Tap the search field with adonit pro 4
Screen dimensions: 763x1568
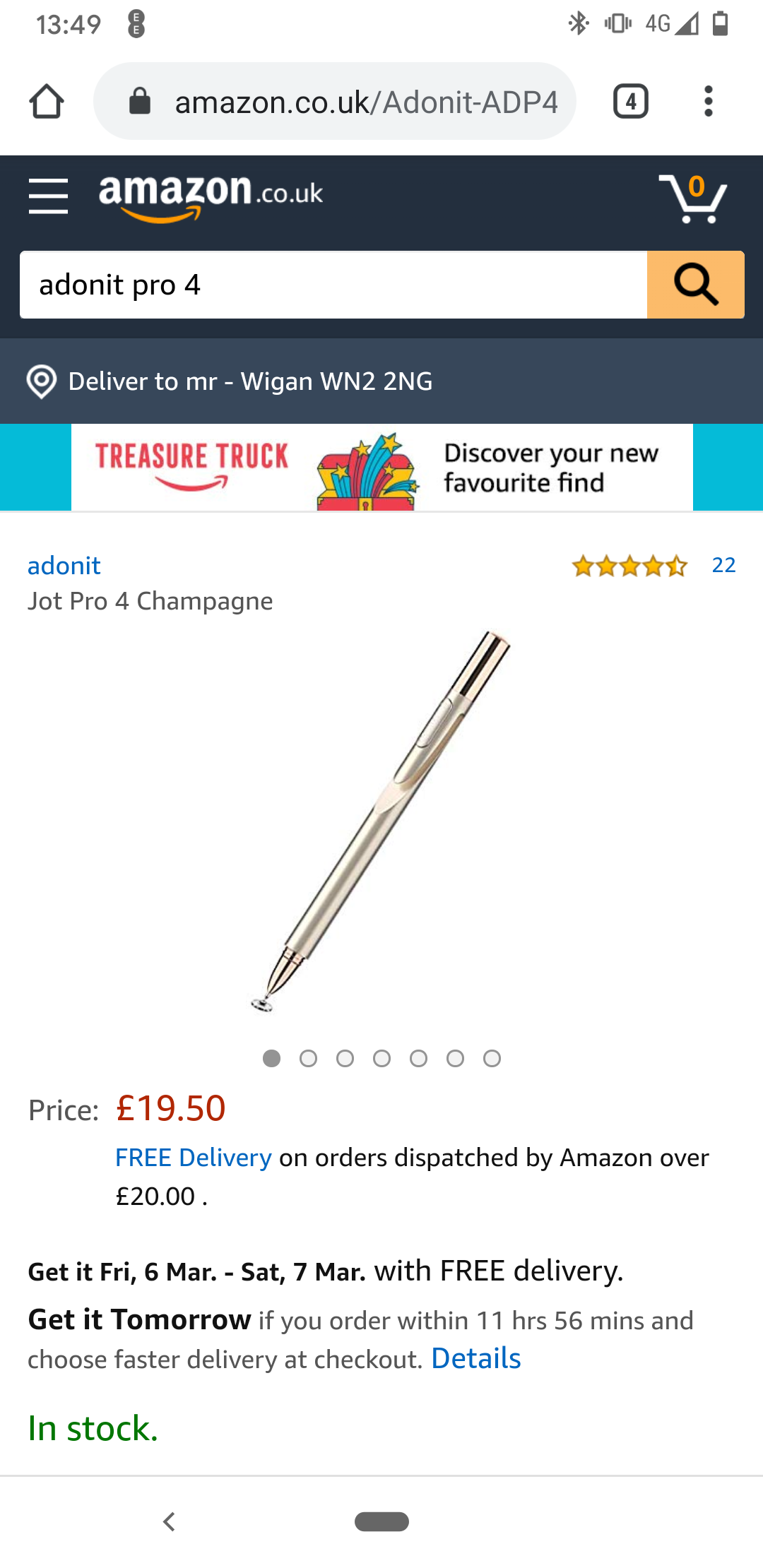[x=332, y=285]
